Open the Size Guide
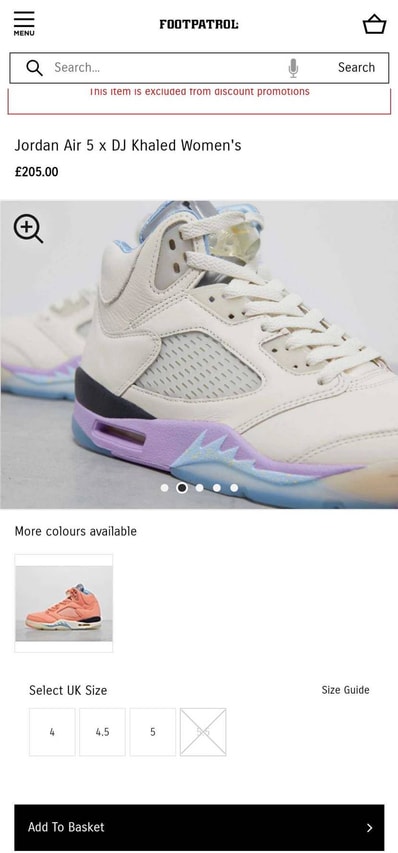This screenshot has width=398, height=853. tap(345, 690)
